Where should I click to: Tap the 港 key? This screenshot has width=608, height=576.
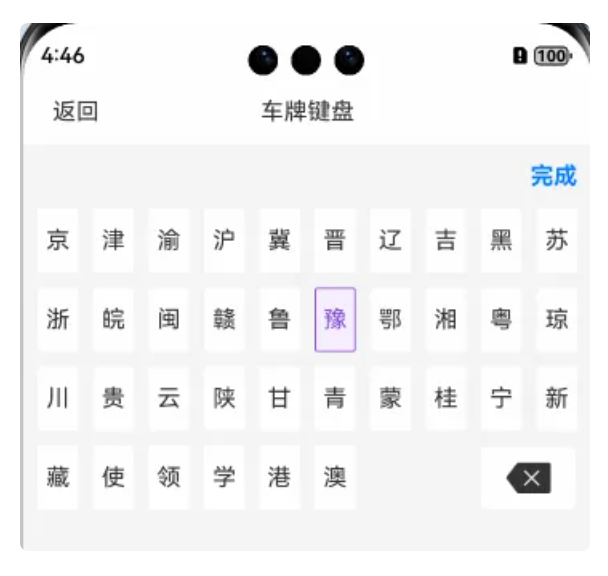(x=279, y=477)
